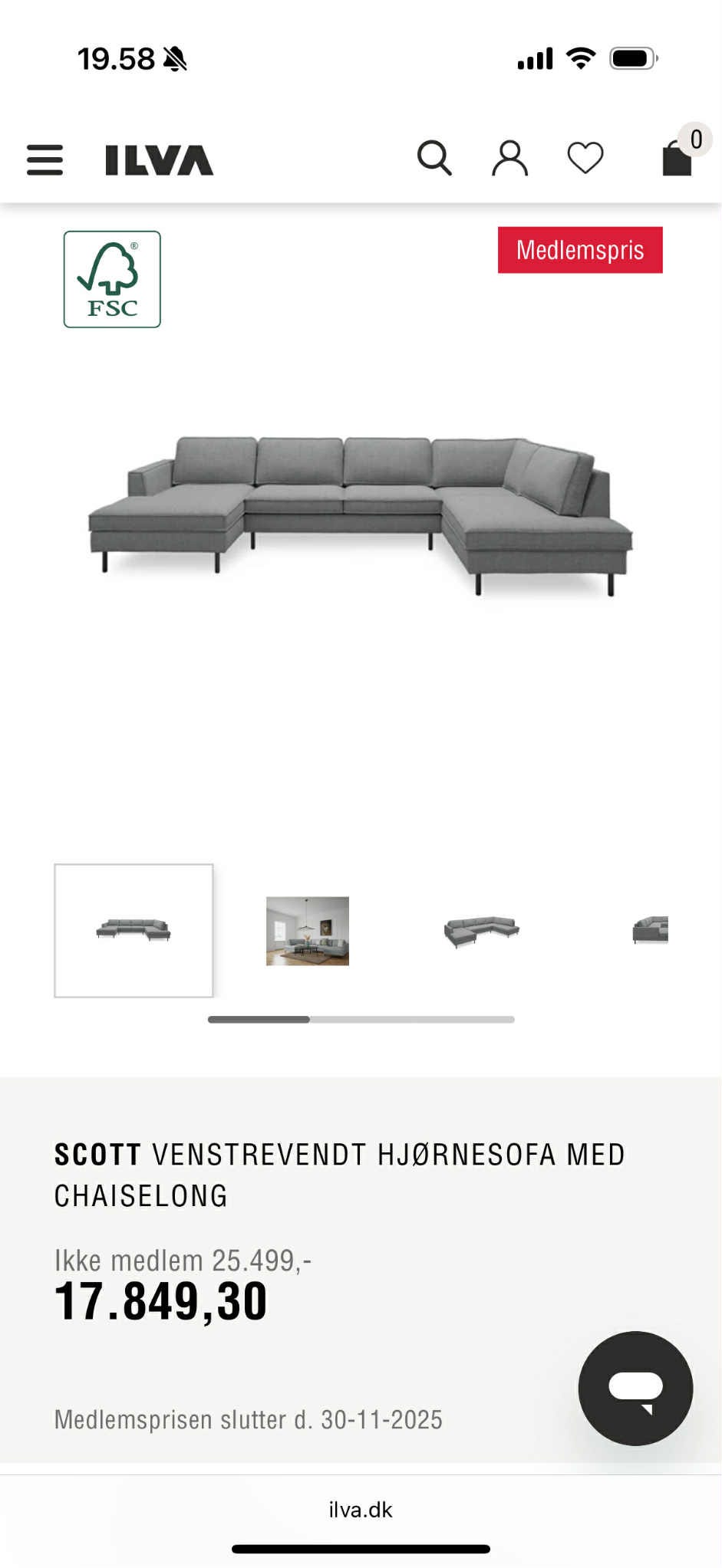Image resolution: width=722 pixels, height=1568 pixels.
Task: Select the first sofa thumbnail
Action: pyautogui.click(x=133, y=930)
